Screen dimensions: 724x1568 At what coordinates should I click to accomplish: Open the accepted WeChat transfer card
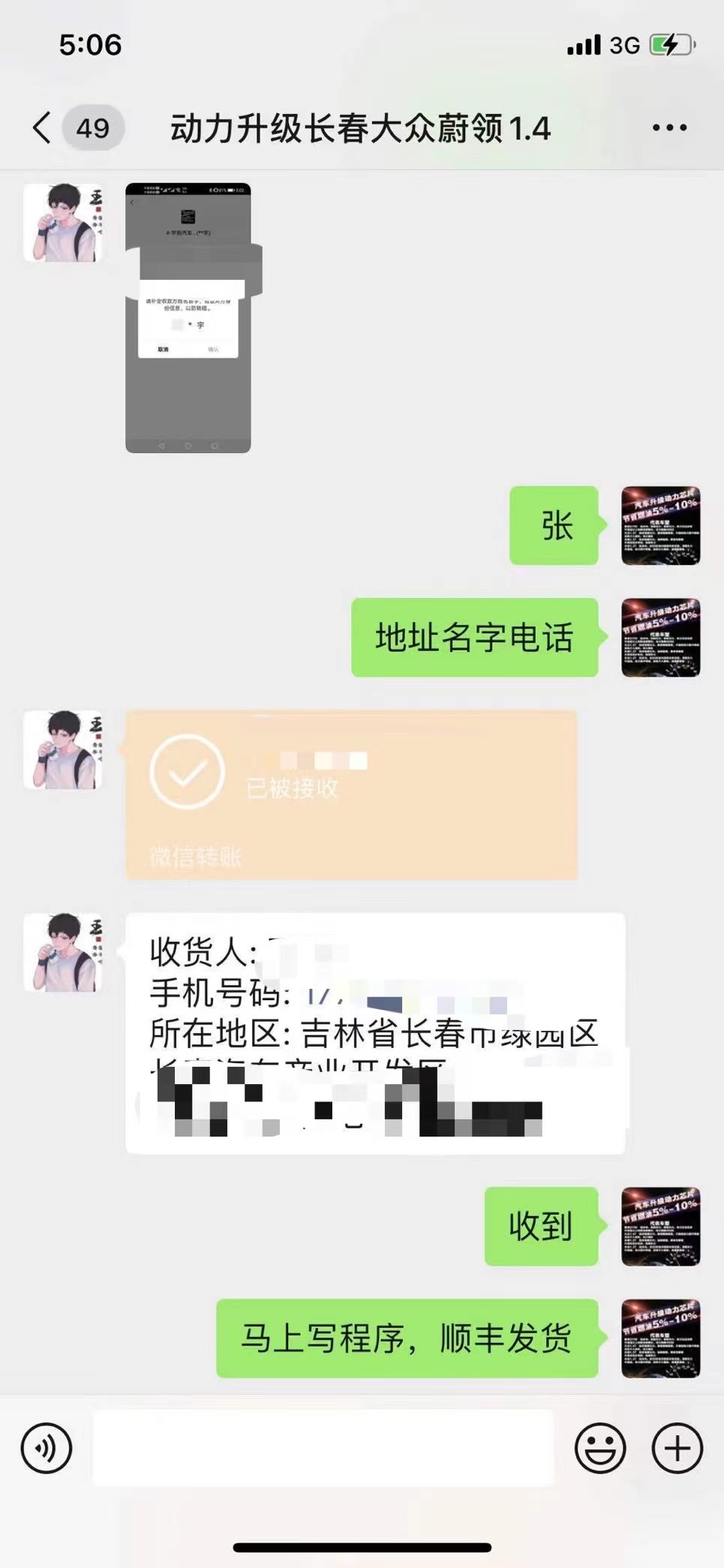(351, 795)
